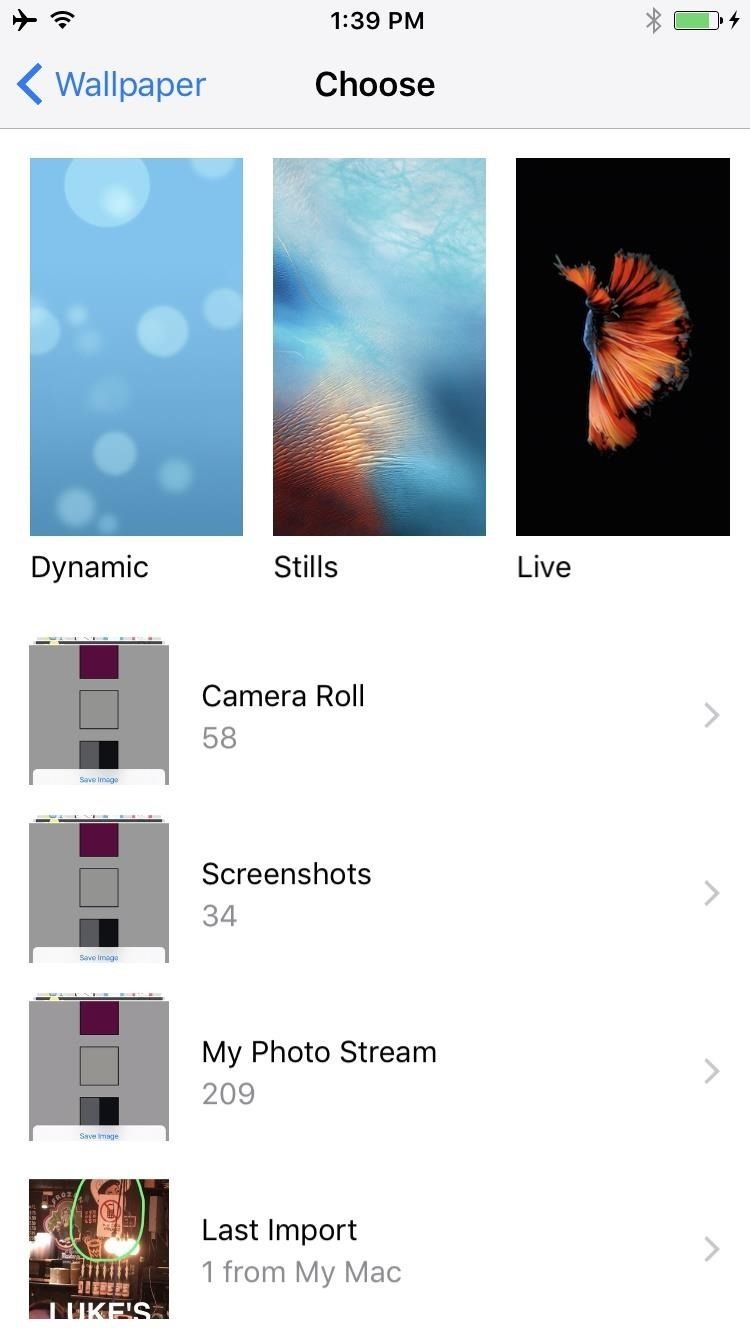Tap the Bluetooth icon in status bar
The image size is (750, 1334).
coord(655,18)
